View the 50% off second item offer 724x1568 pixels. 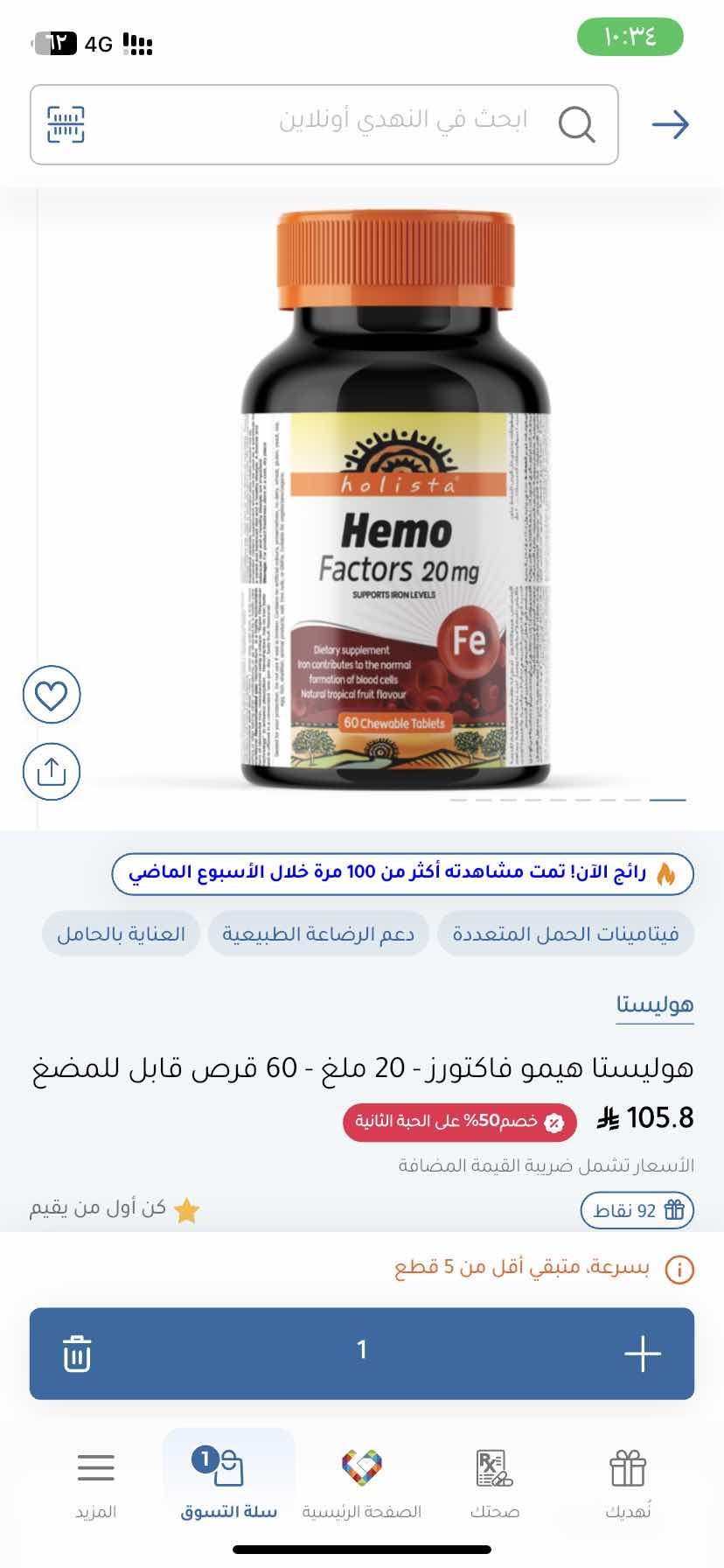[460, 1122]
